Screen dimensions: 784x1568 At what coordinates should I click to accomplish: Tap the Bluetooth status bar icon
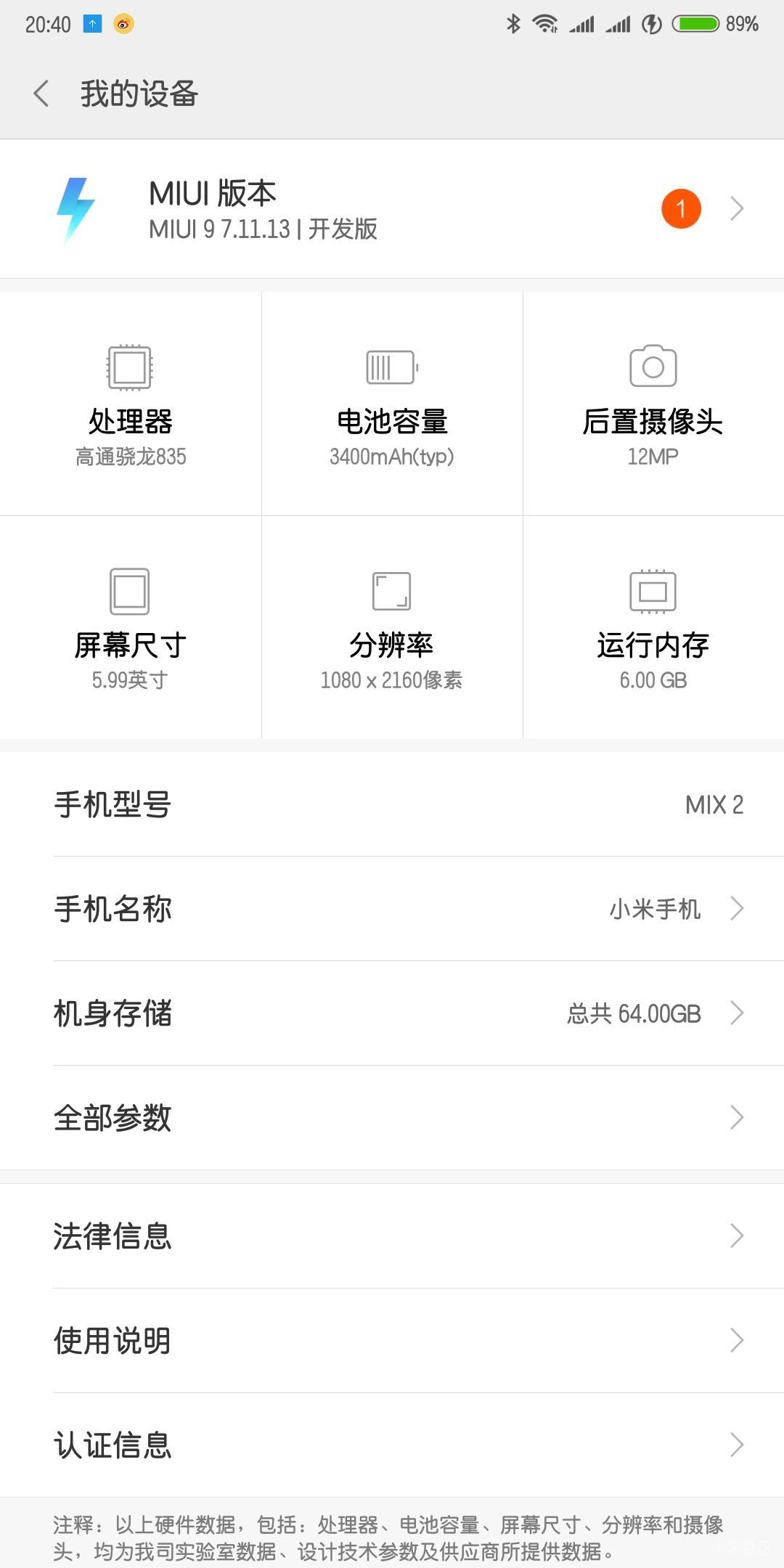click(x=513, y=23)
